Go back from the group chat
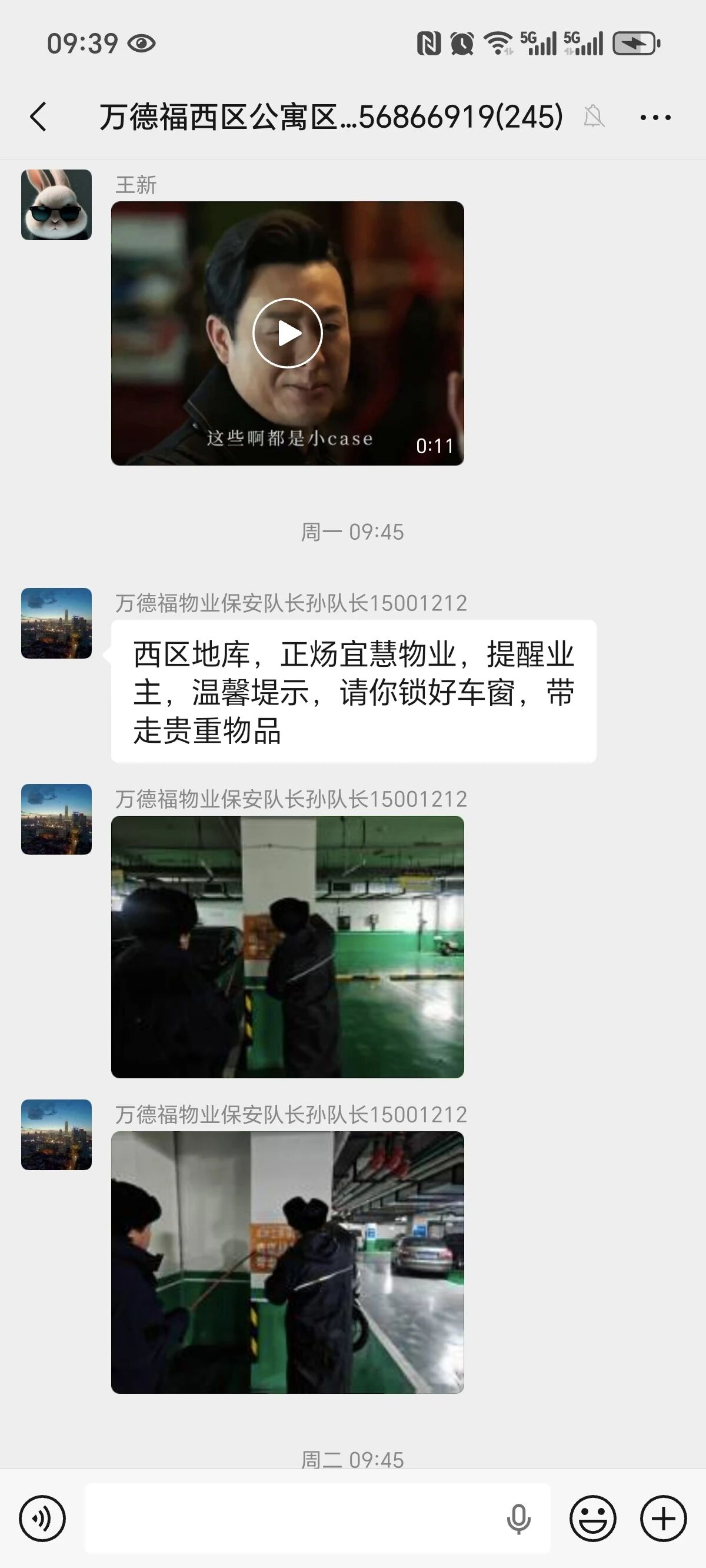 [x=38, y=117]
